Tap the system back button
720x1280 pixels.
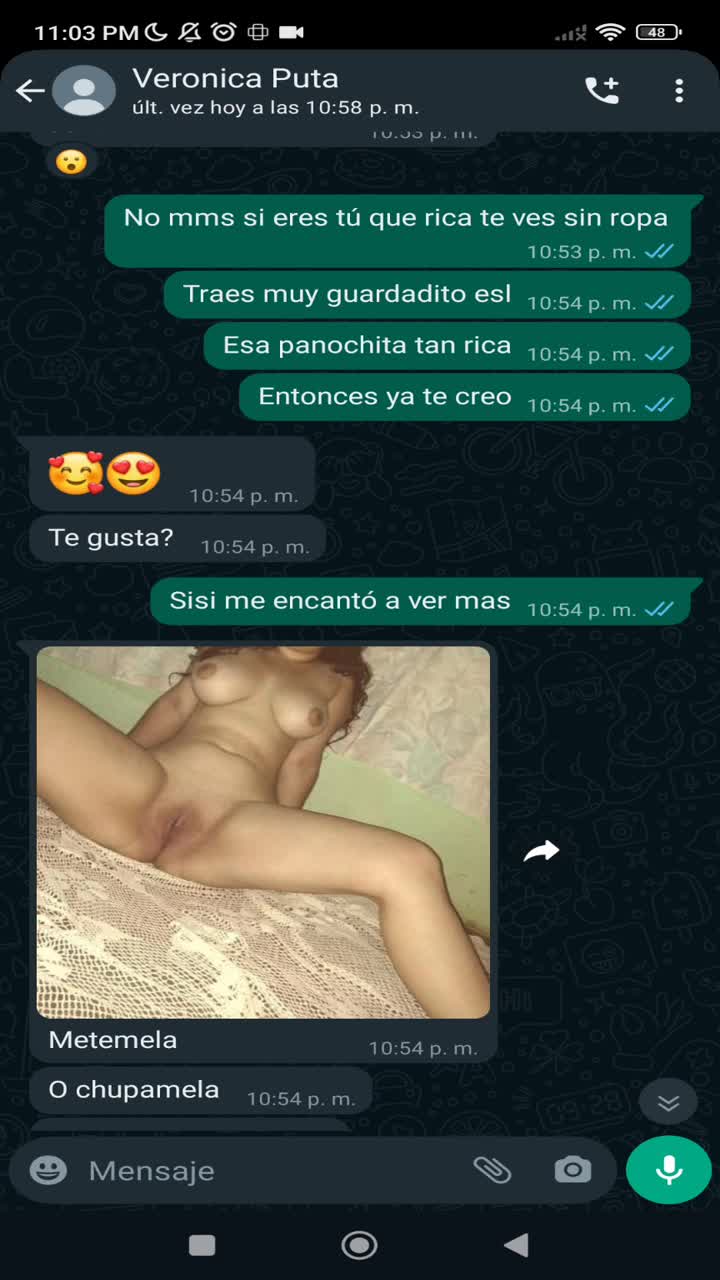click(x=516, y=1245)
